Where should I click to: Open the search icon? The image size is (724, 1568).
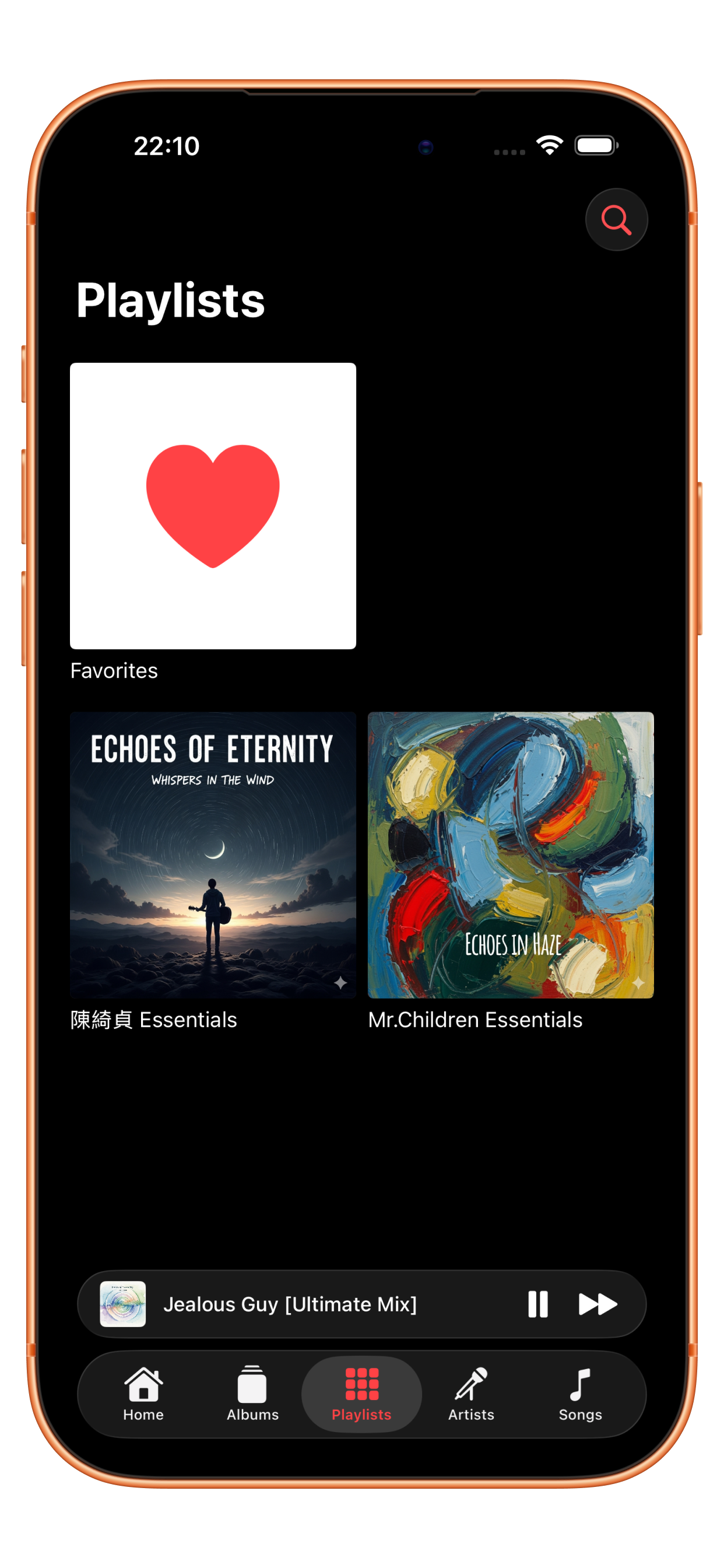tap(616, 220)
